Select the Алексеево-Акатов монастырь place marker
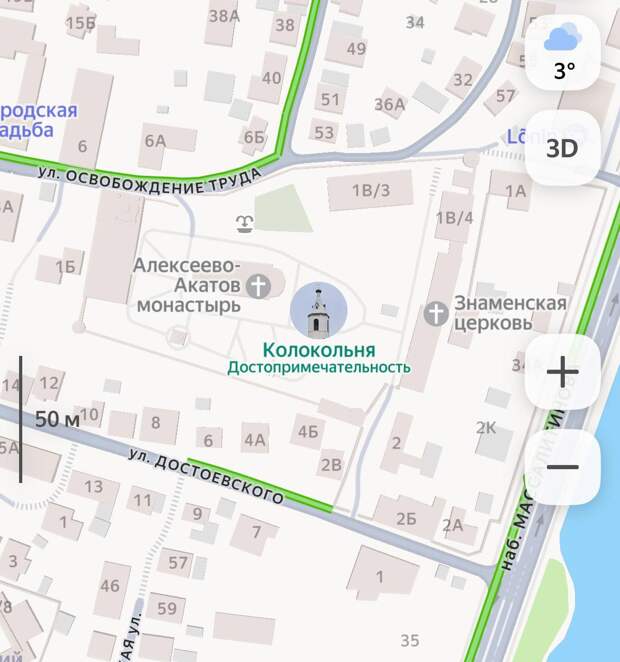This screenshot has width=620, height=662. (259, 287)
